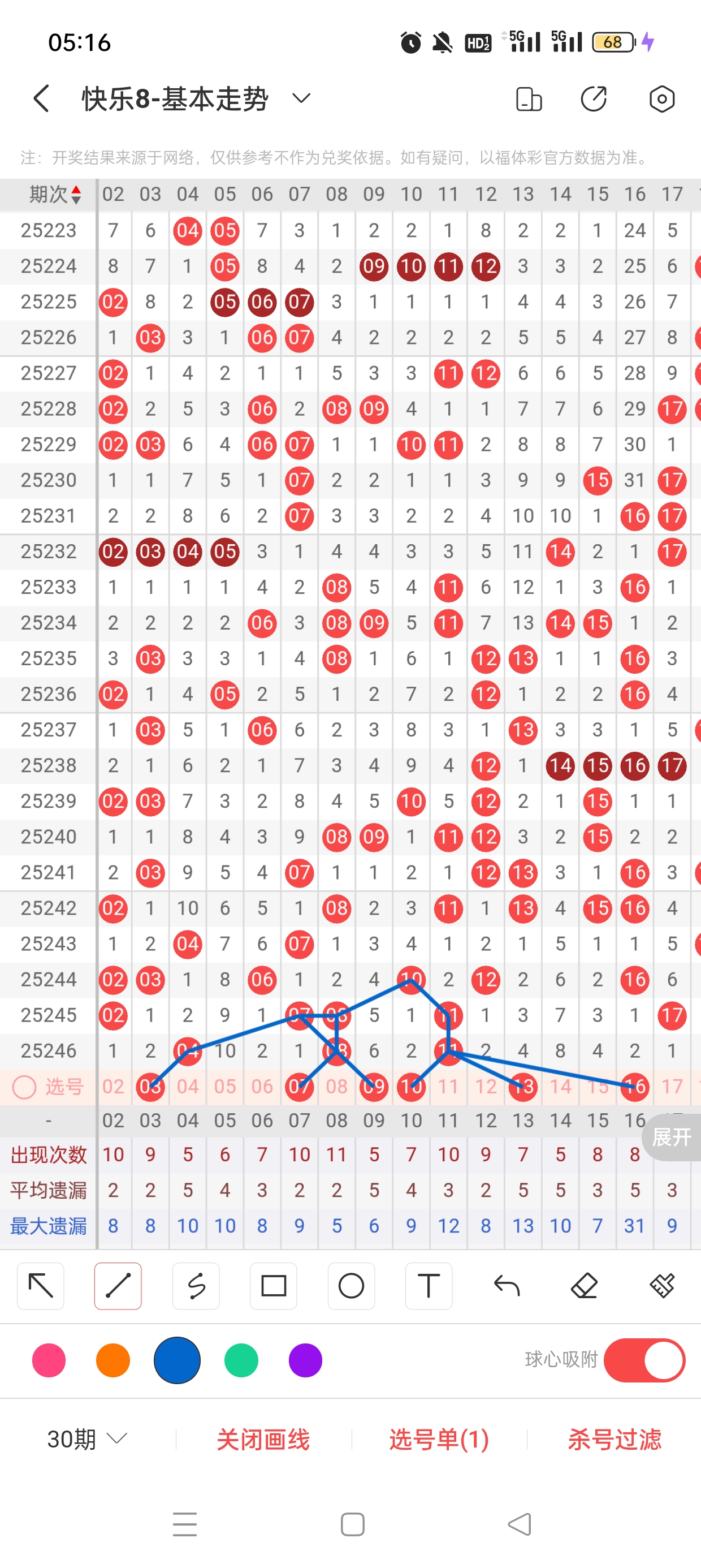This screenshot has width=701, height=1568.
Task: Select the circle shape tool
Action: 351,1286
